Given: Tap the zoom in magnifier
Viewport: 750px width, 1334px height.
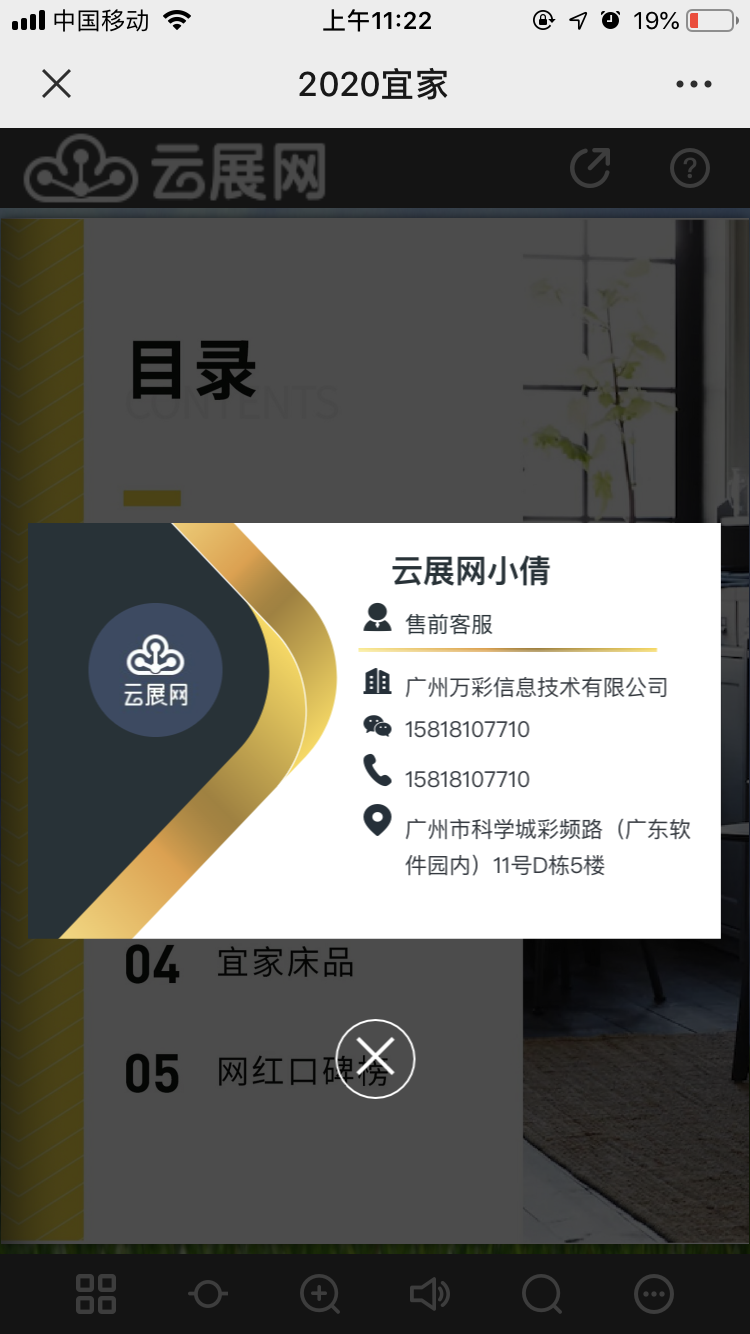Looking at the screenshot, I should click(320, 1294).
